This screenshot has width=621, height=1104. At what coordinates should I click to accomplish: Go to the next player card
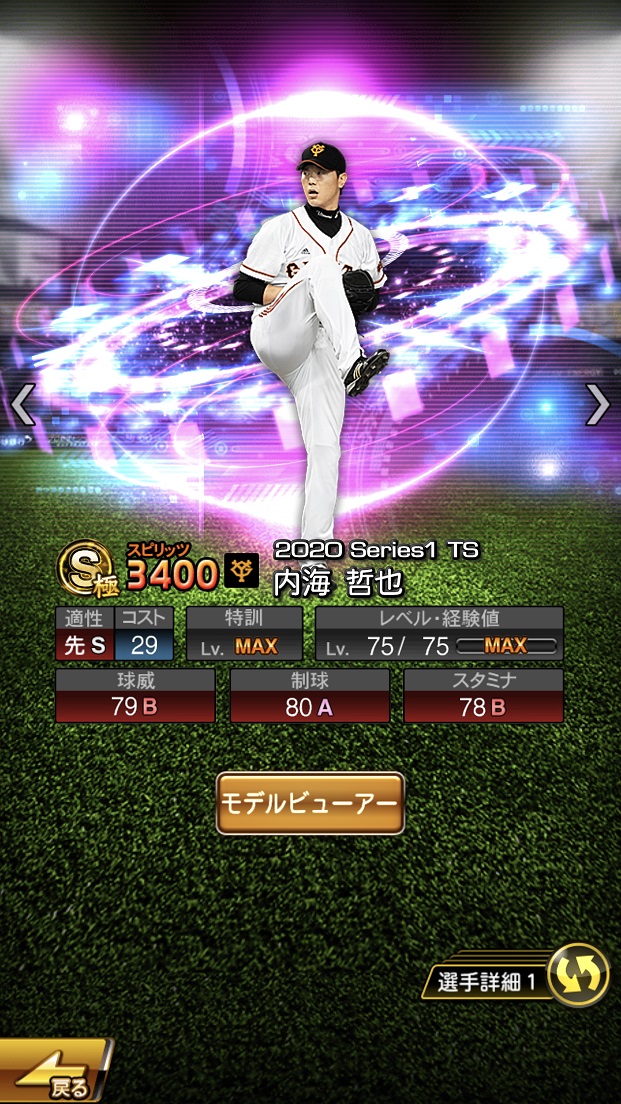click(x=597, y=405)
